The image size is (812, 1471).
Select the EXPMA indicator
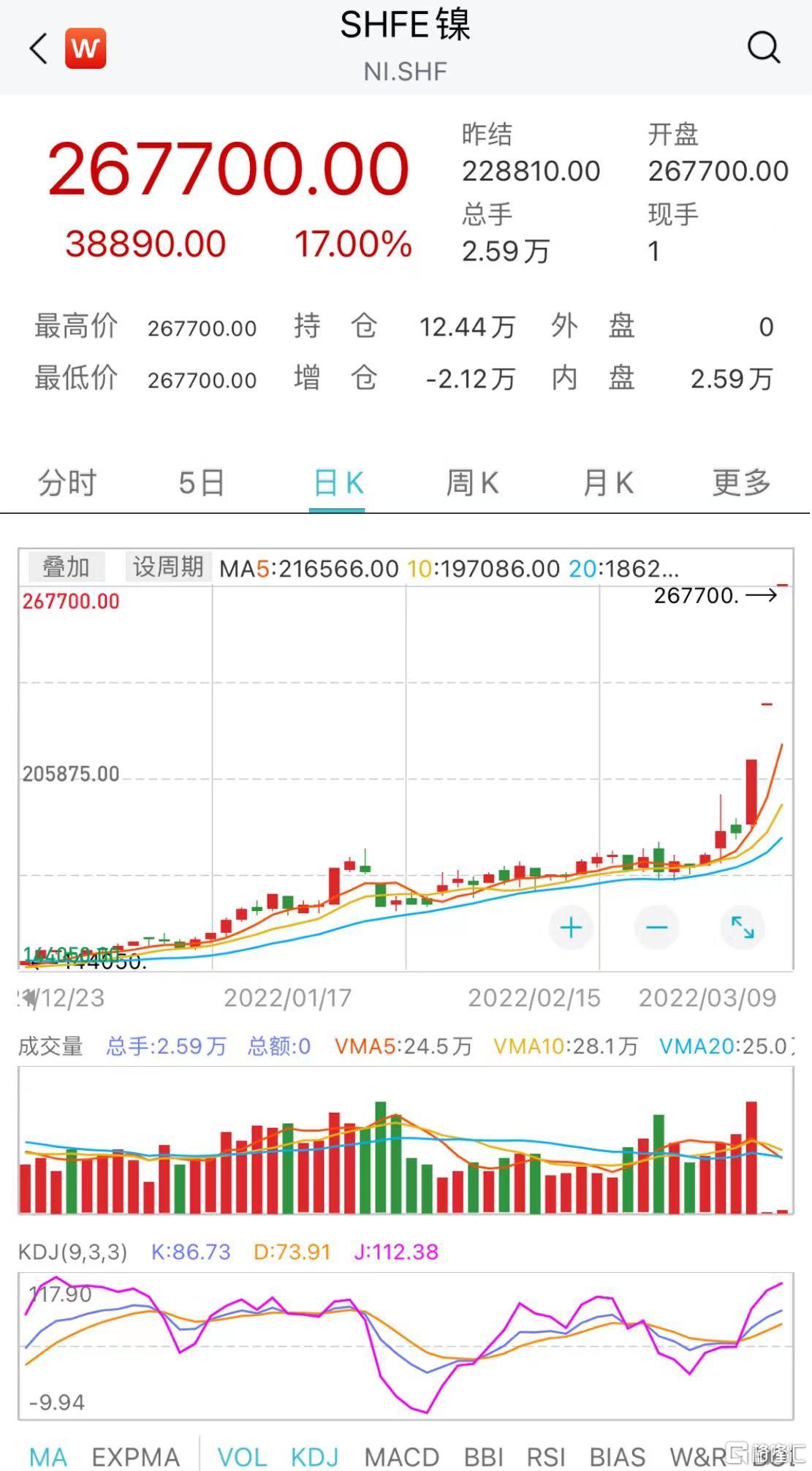136,1456
